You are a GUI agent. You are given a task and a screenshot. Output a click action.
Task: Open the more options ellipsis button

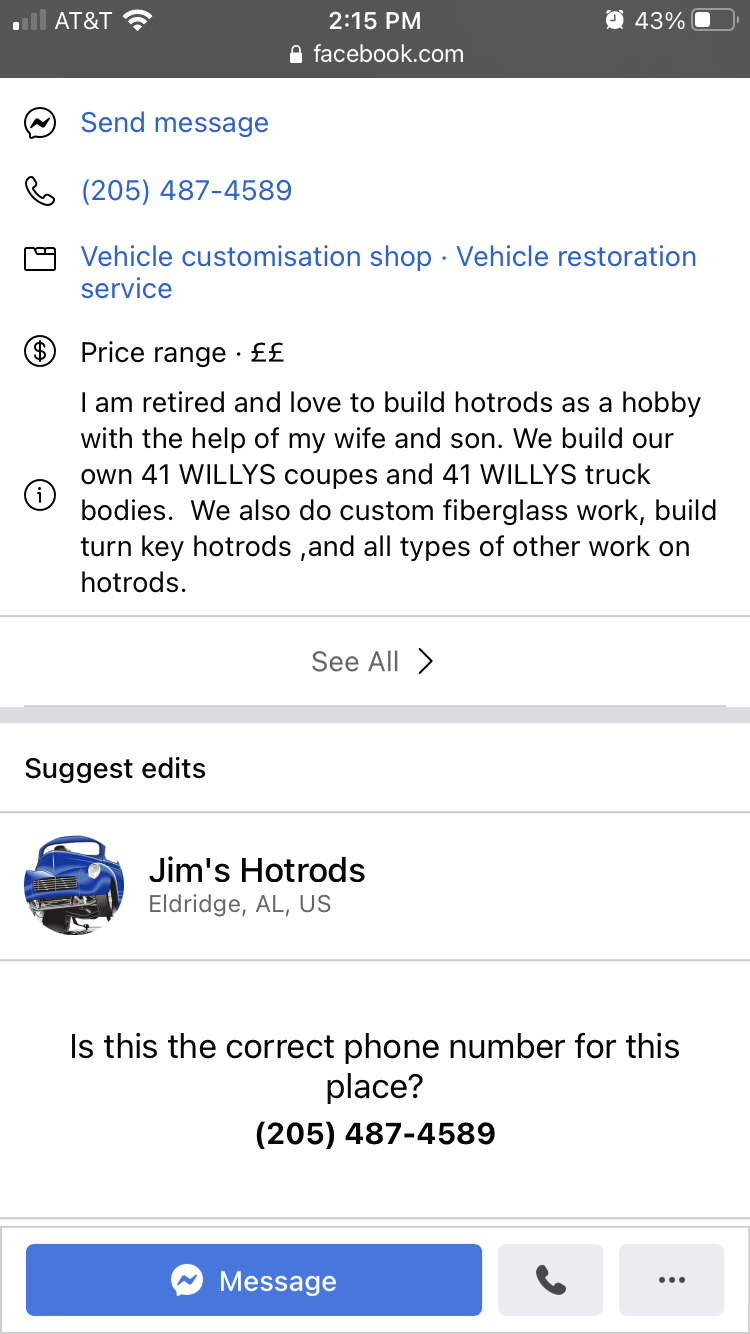[671, 1280]
